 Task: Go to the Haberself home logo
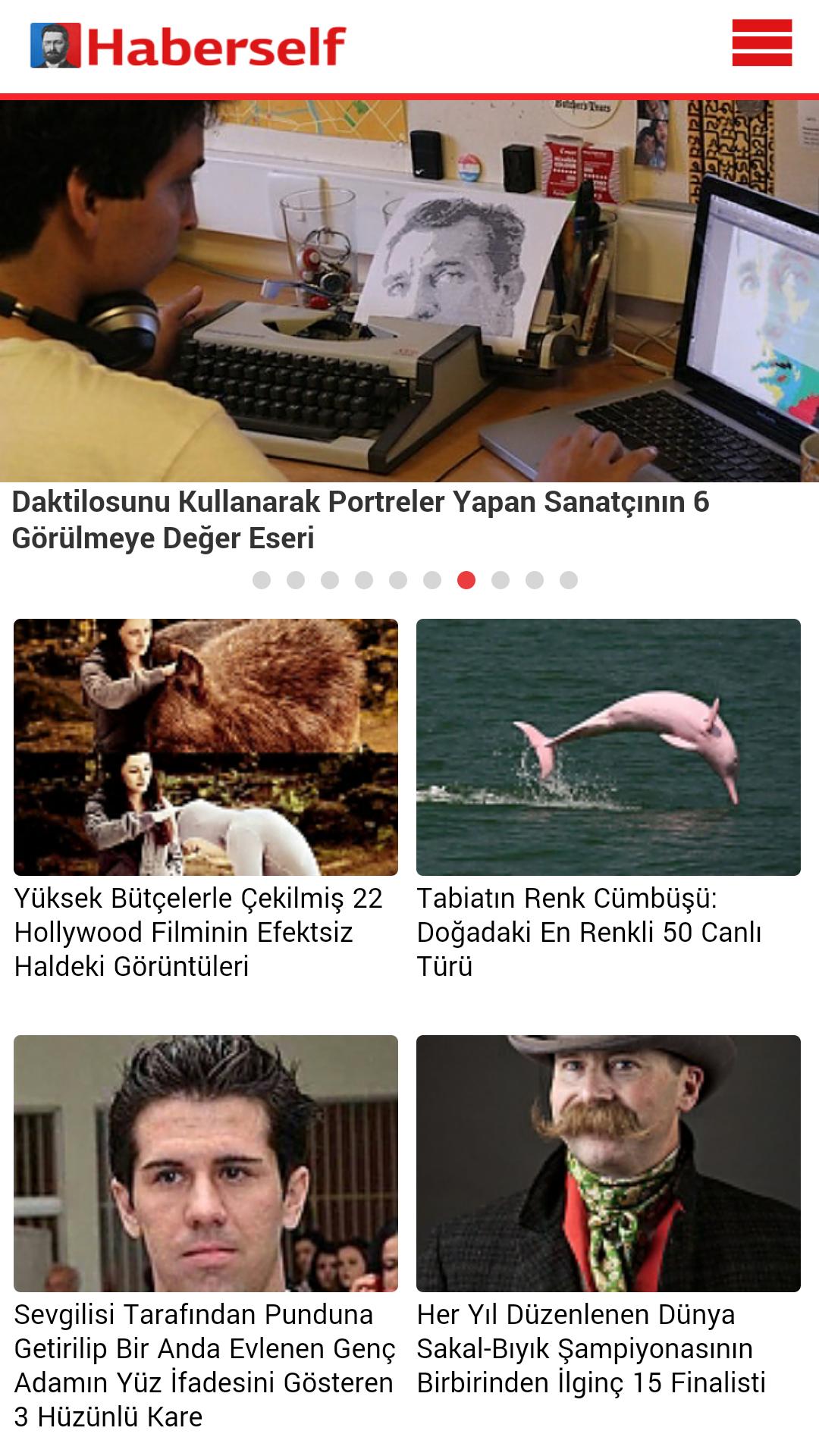(188, 46)
